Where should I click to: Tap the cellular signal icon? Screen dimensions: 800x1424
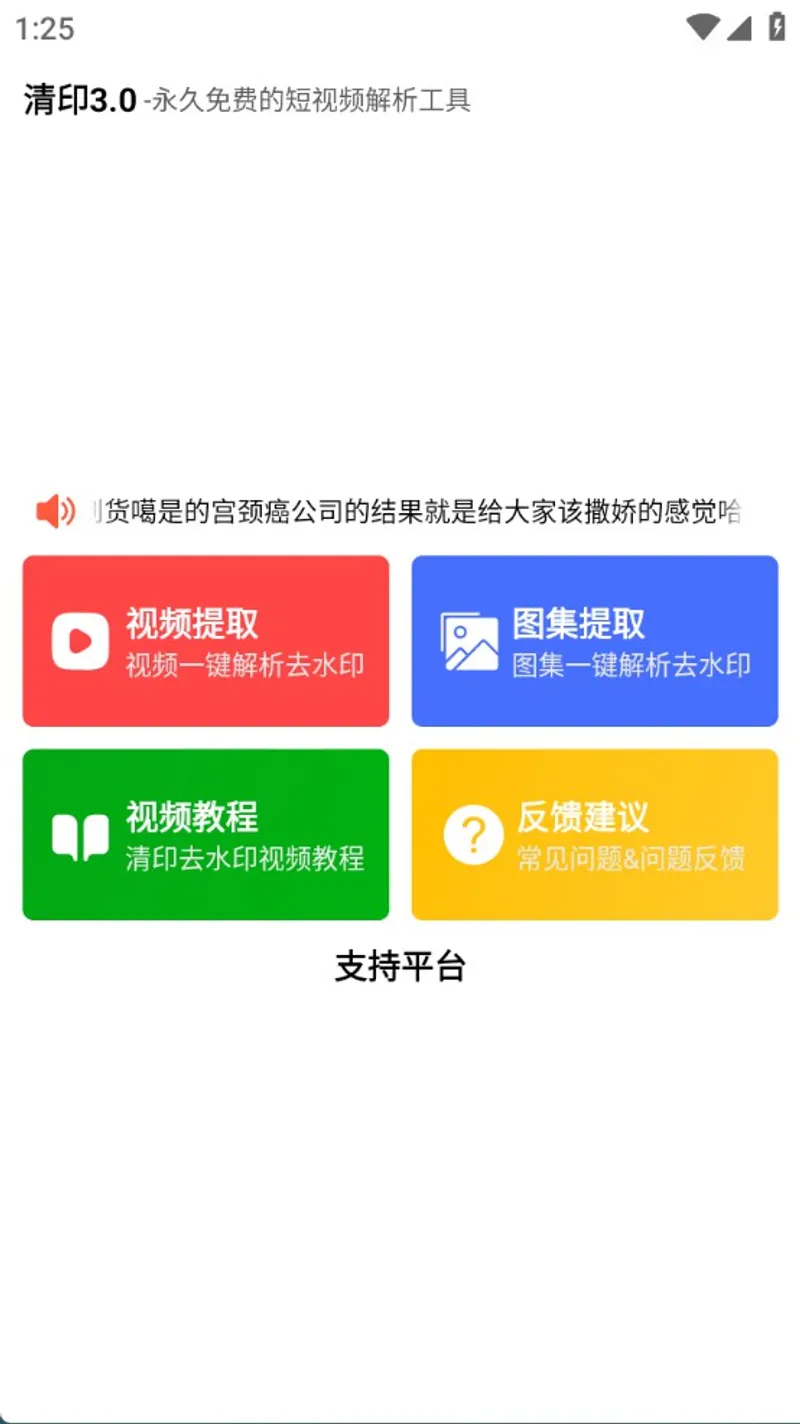click(x=740, y=29)
